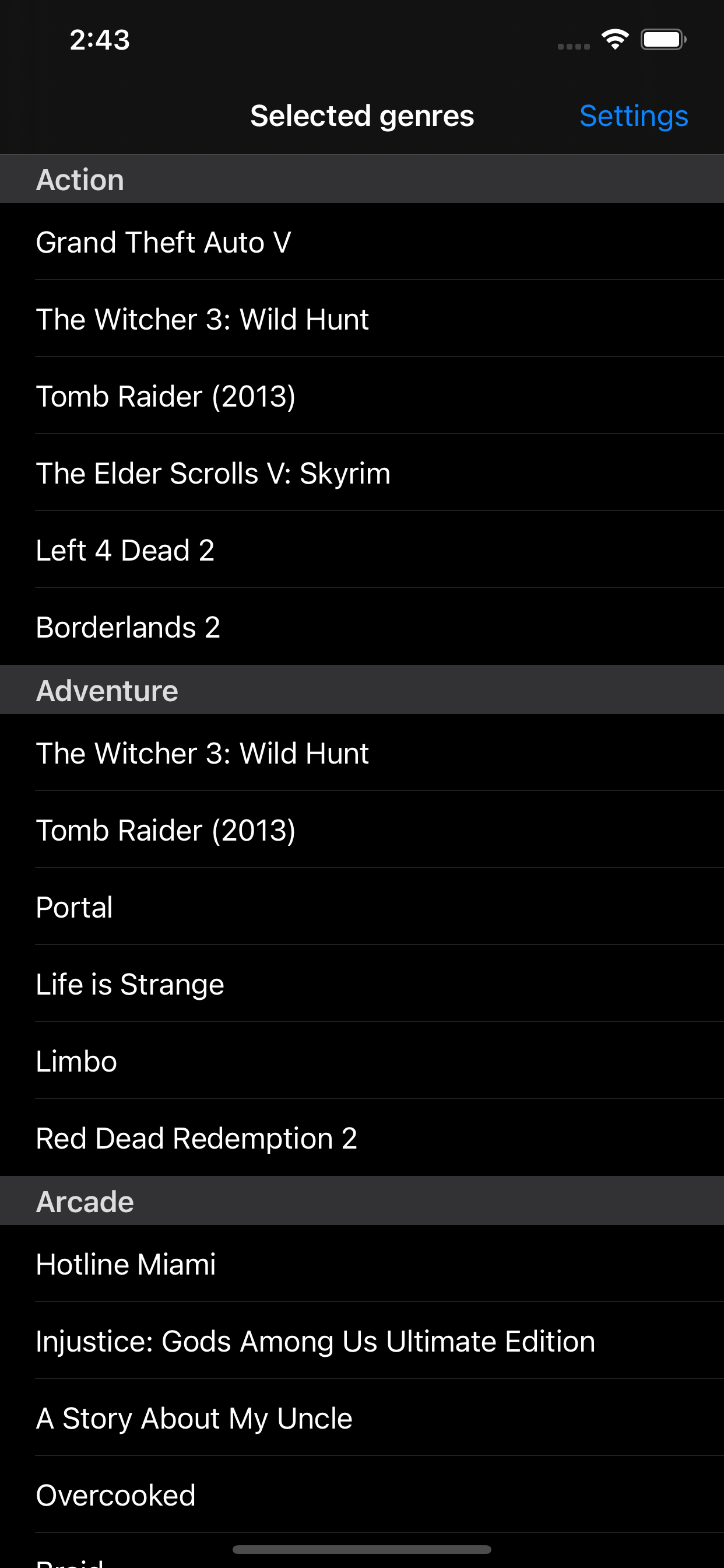The width and height of the screenshot is (724, 1568).
Task: Select Overcooked
Action: point(362,1494)
